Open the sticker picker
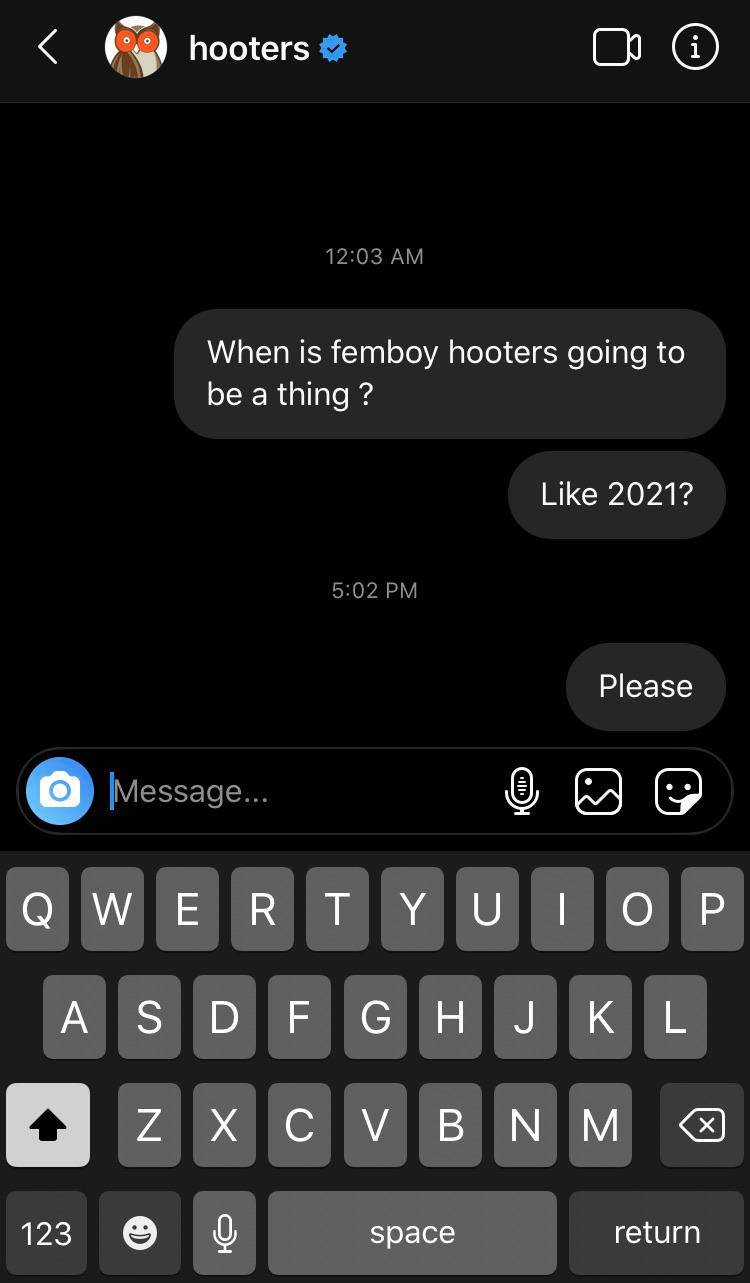This screenshot has width=750, height=1283. pos(678,790)
